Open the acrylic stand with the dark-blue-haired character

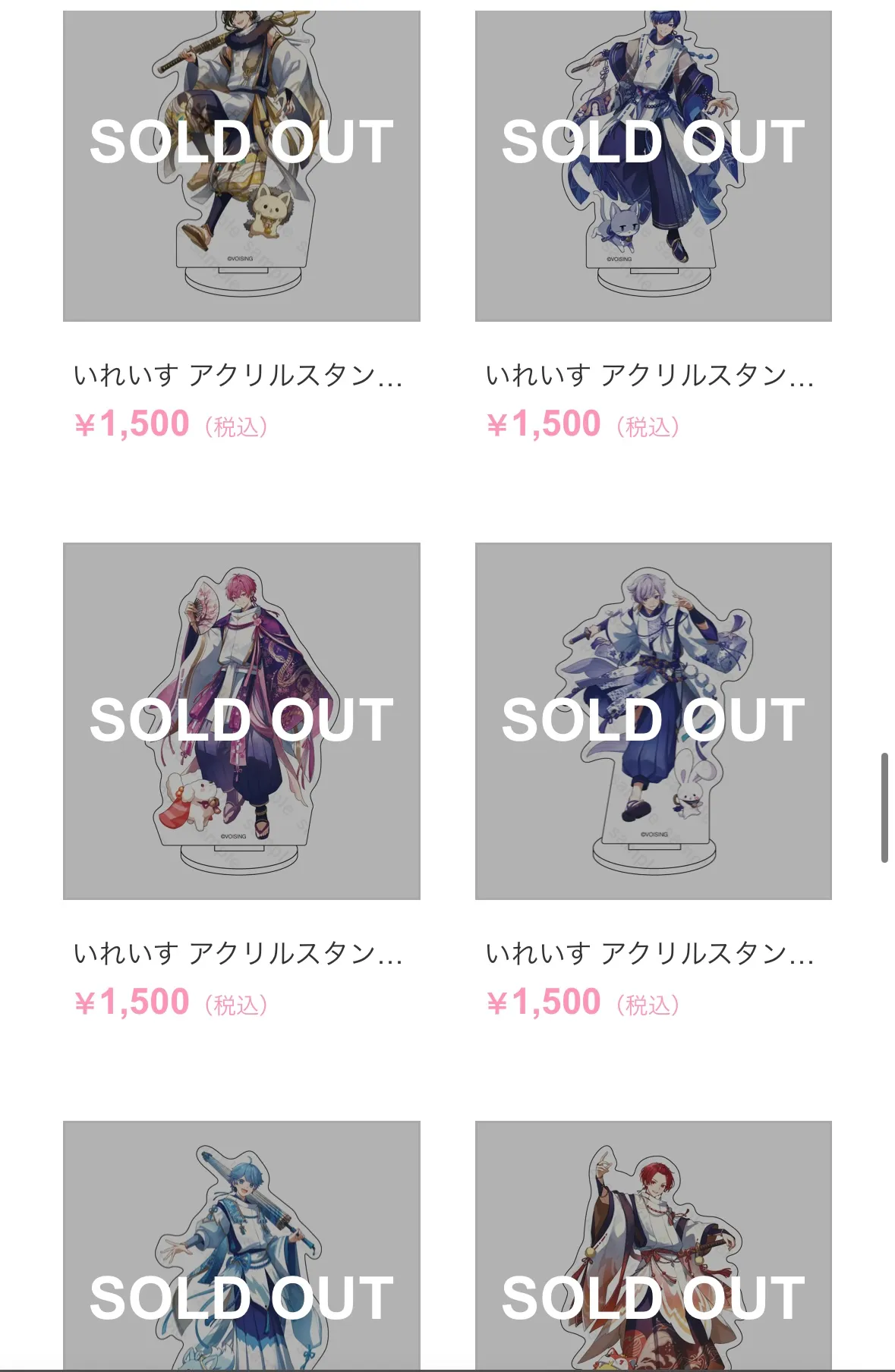coord(653,165)
